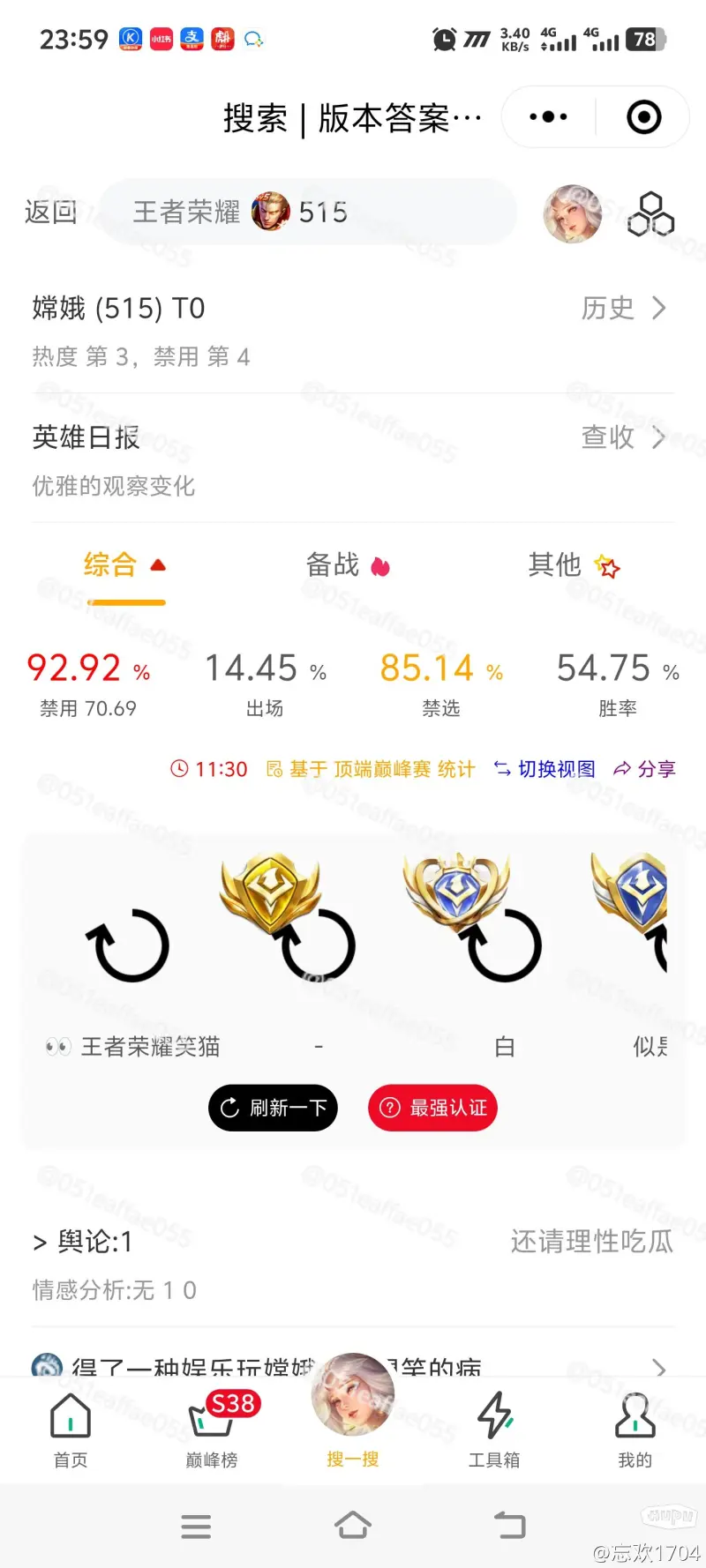706x1568 pixels.
Task: Switch to the 我的 tab
Action: (635, 1430)
